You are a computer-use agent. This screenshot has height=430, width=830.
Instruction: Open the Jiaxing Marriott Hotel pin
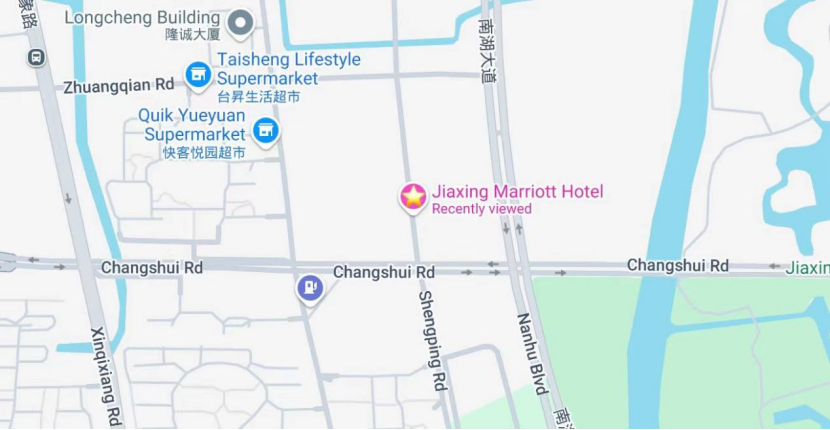[413, 197]
